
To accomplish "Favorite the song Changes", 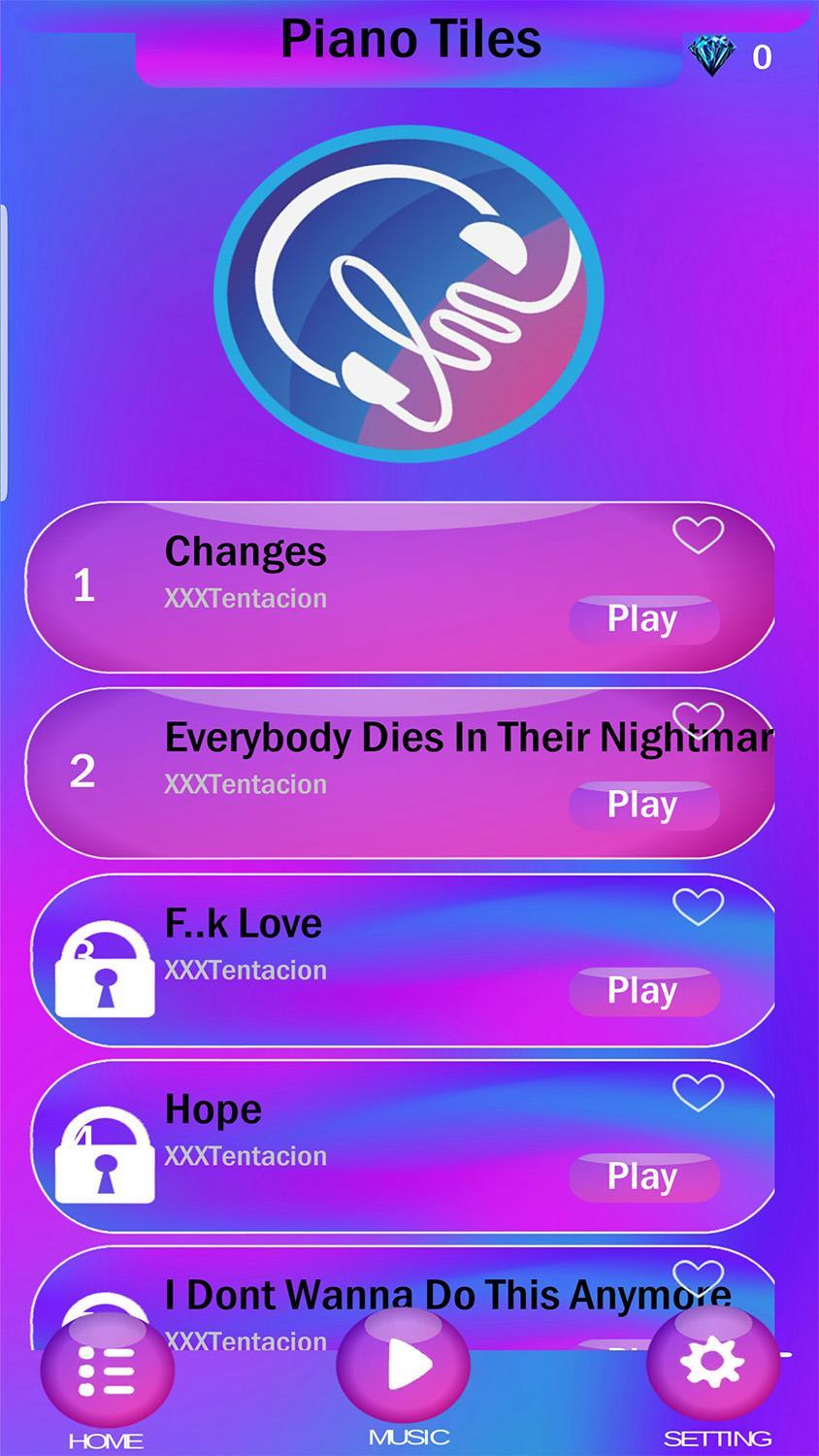I will (700, 534).
